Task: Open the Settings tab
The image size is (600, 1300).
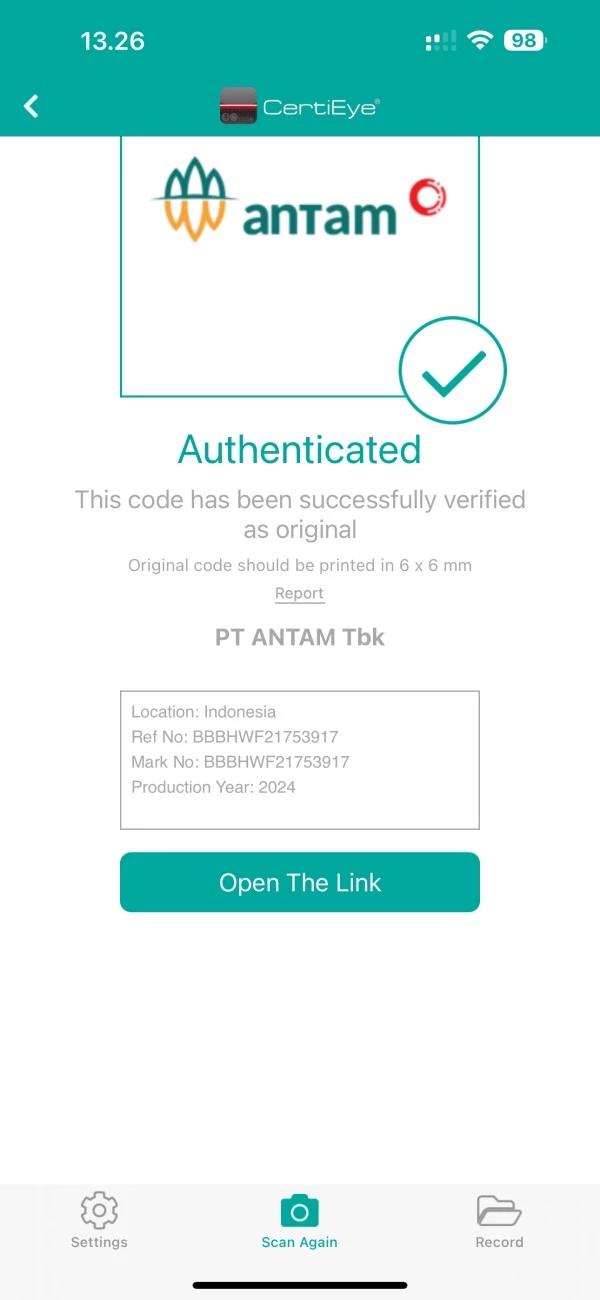Action: click(x=99, y=1220)
